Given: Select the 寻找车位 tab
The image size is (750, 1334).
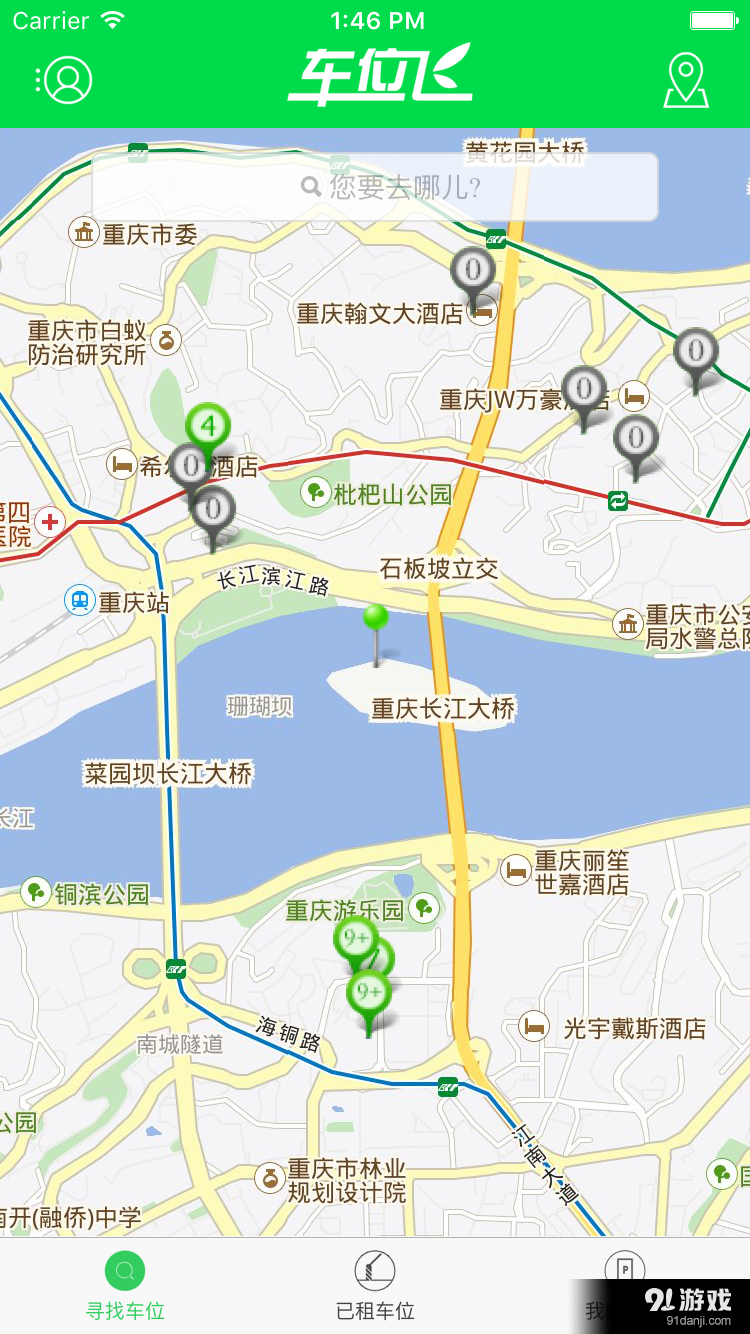Looking at the screenshot, I should (x=124, y=1284).
